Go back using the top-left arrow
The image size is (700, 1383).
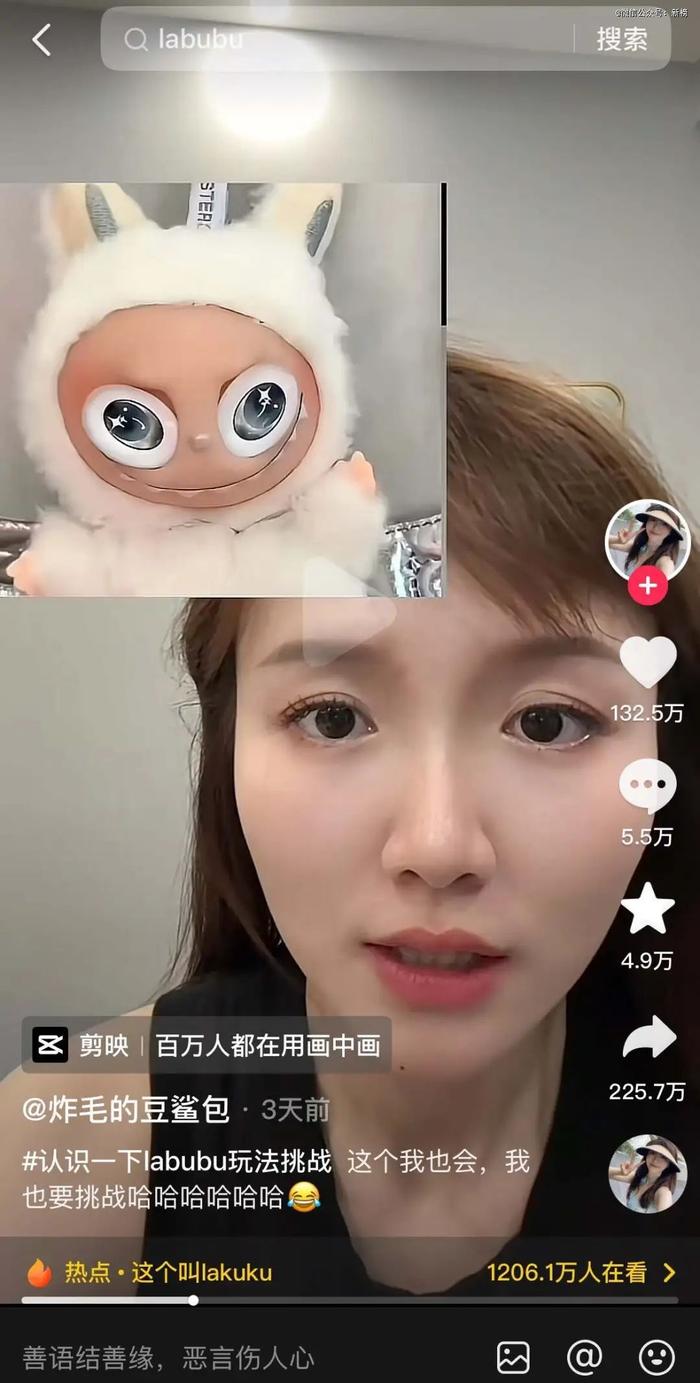41,40
